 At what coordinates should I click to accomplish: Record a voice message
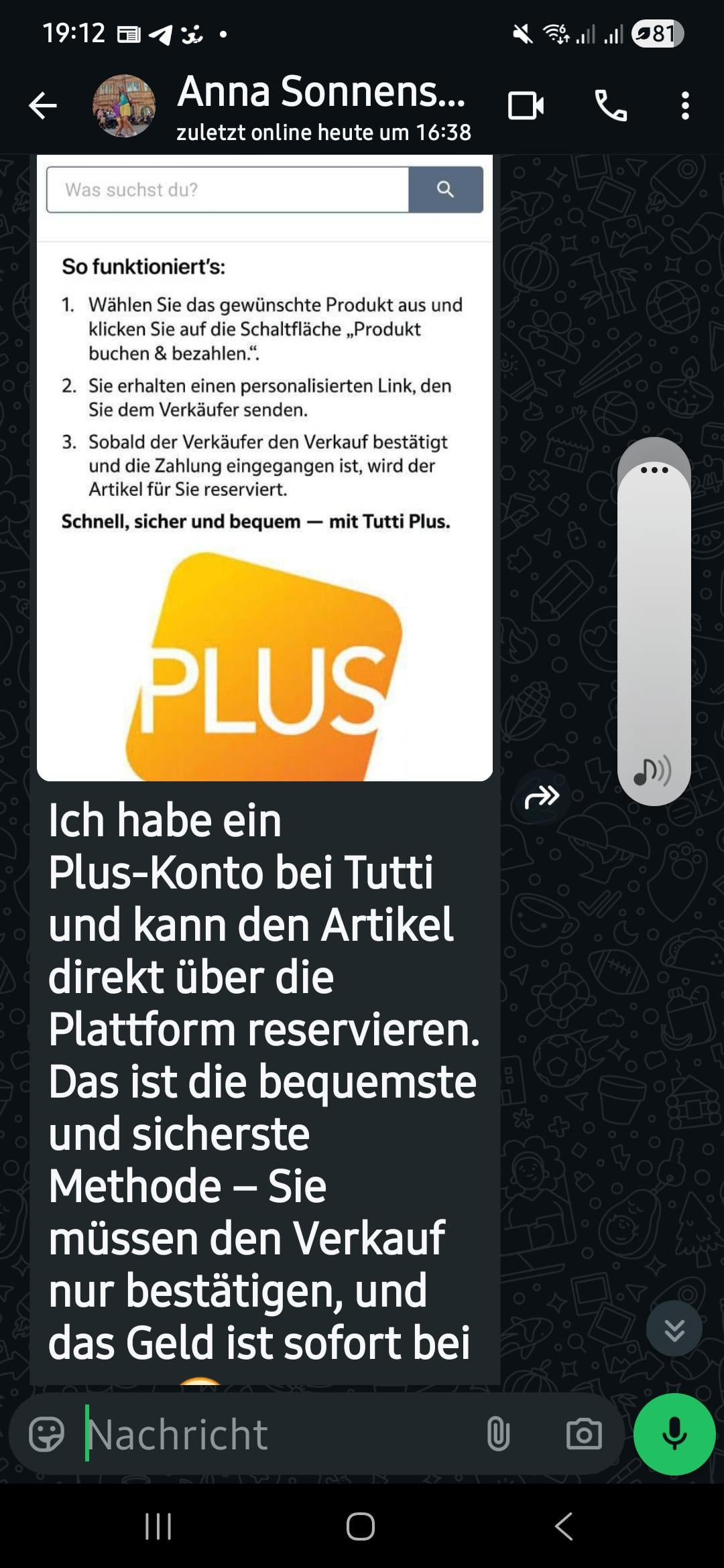(x=674, y=1434)
